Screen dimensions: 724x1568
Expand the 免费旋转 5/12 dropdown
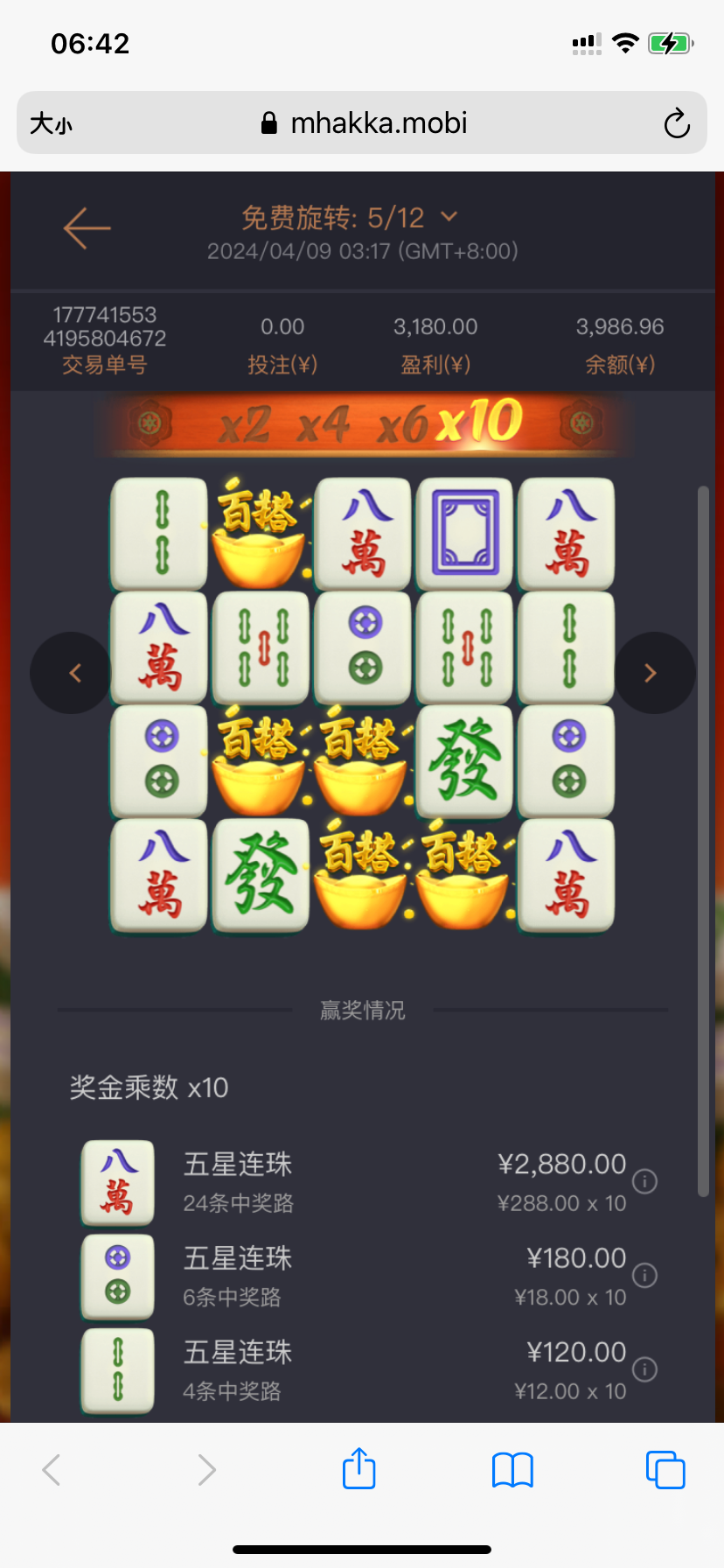coord(449,216)
